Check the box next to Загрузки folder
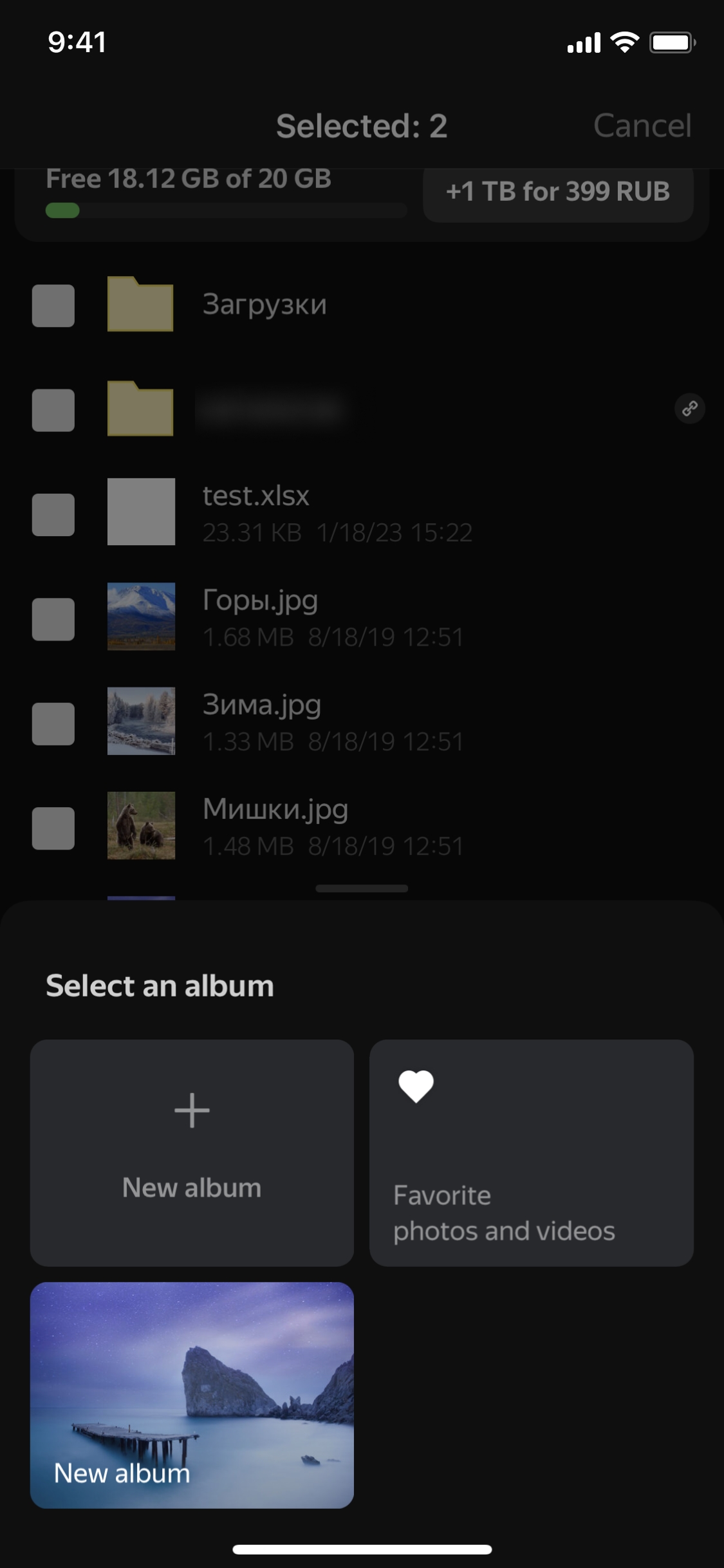This screenshot has width=724, height=1568. pyautogui.click(x=53, y=306)
